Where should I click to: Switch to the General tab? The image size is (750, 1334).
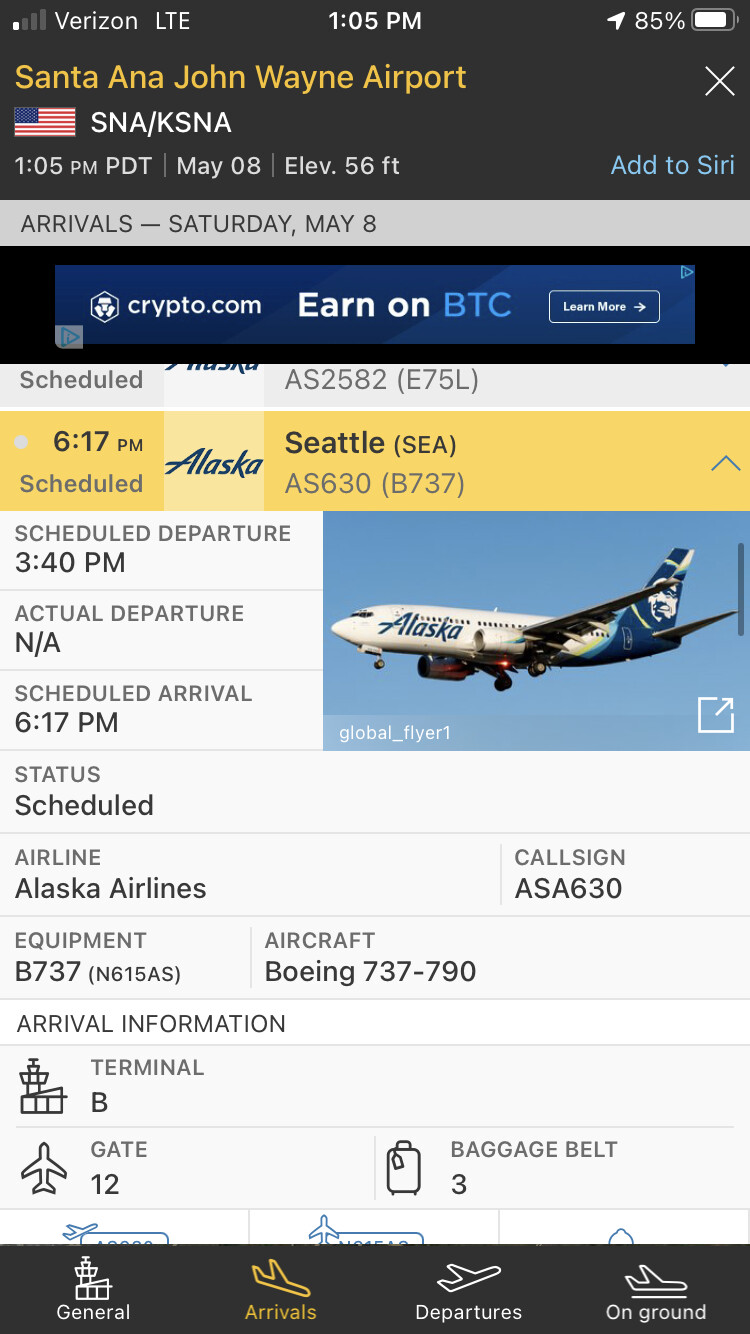point(94,1290)
